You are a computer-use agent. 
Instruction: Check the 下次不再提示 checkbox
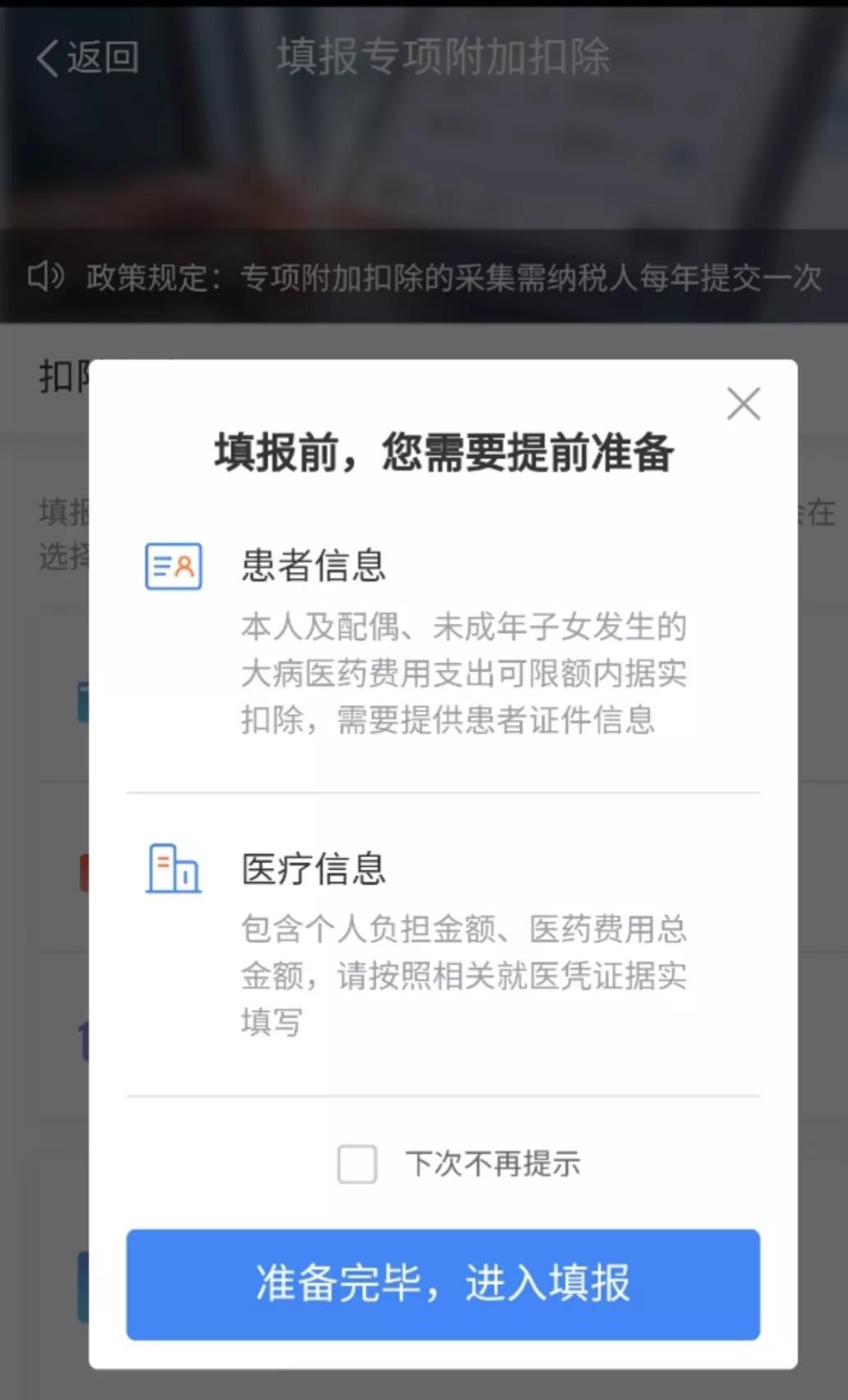pos(357,1164)
